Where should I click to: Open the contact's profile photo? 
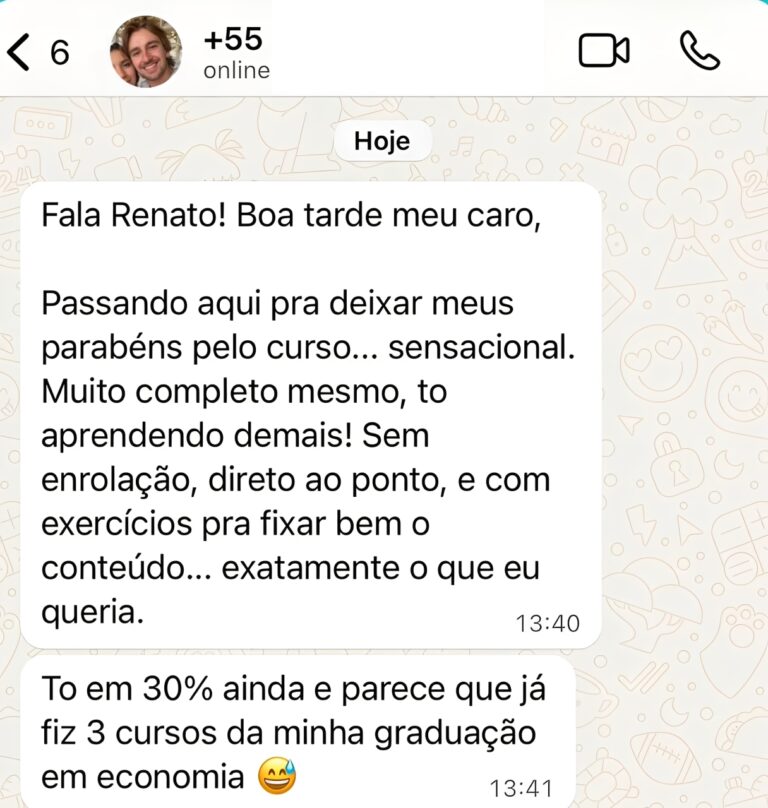[146, 51]
